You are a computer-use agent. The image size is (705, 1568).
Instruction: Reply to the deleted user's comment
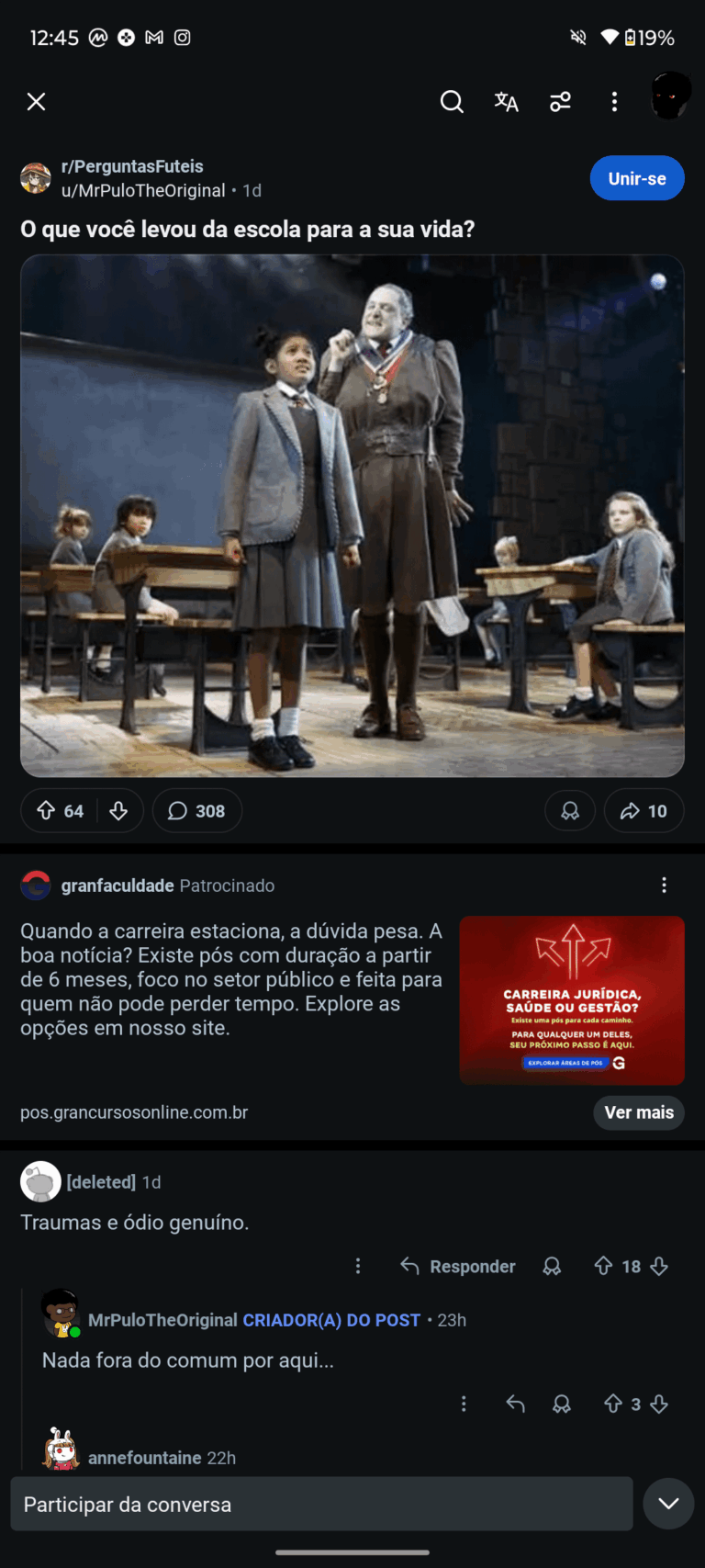(458, 1267)
